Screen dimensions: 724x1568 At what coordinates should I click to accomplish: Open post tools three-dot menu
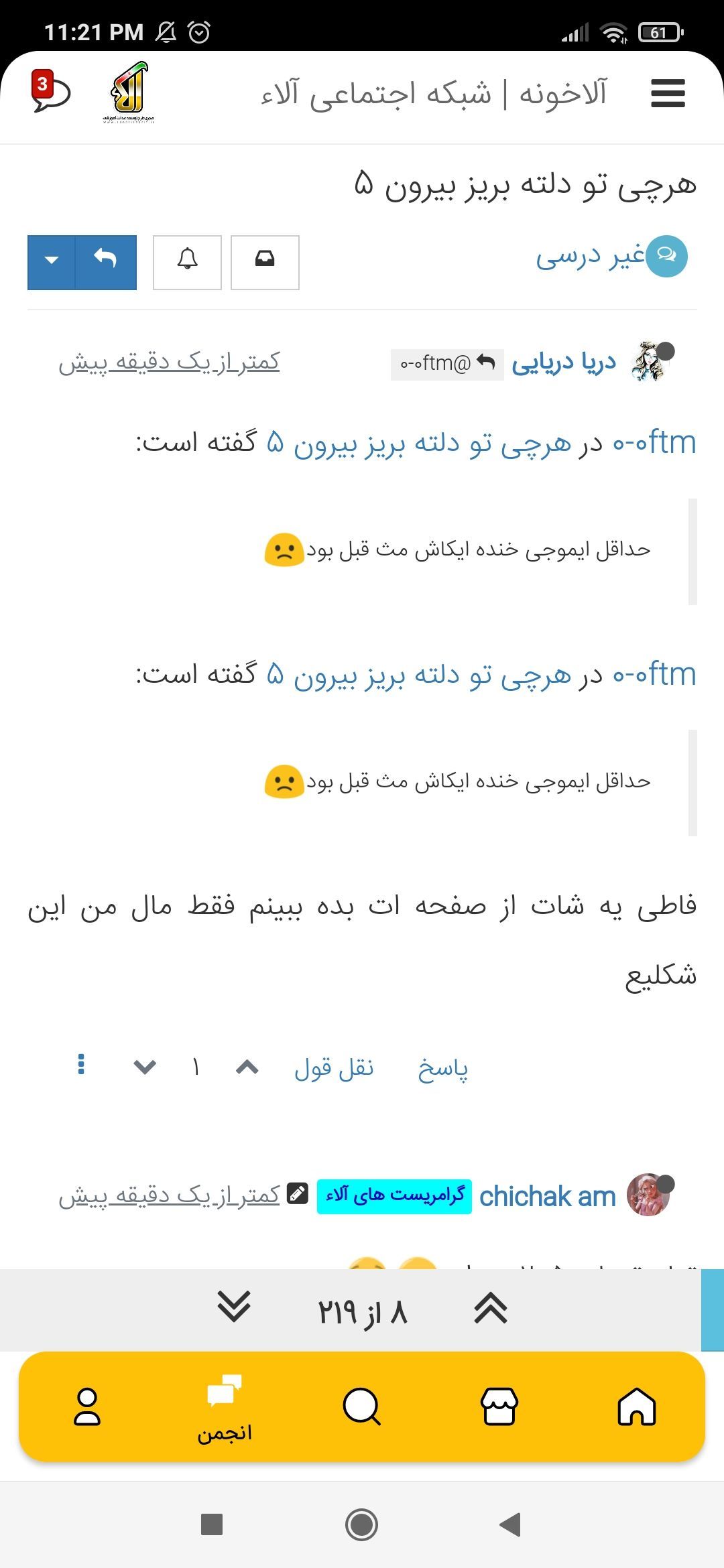coord(81,1065)
